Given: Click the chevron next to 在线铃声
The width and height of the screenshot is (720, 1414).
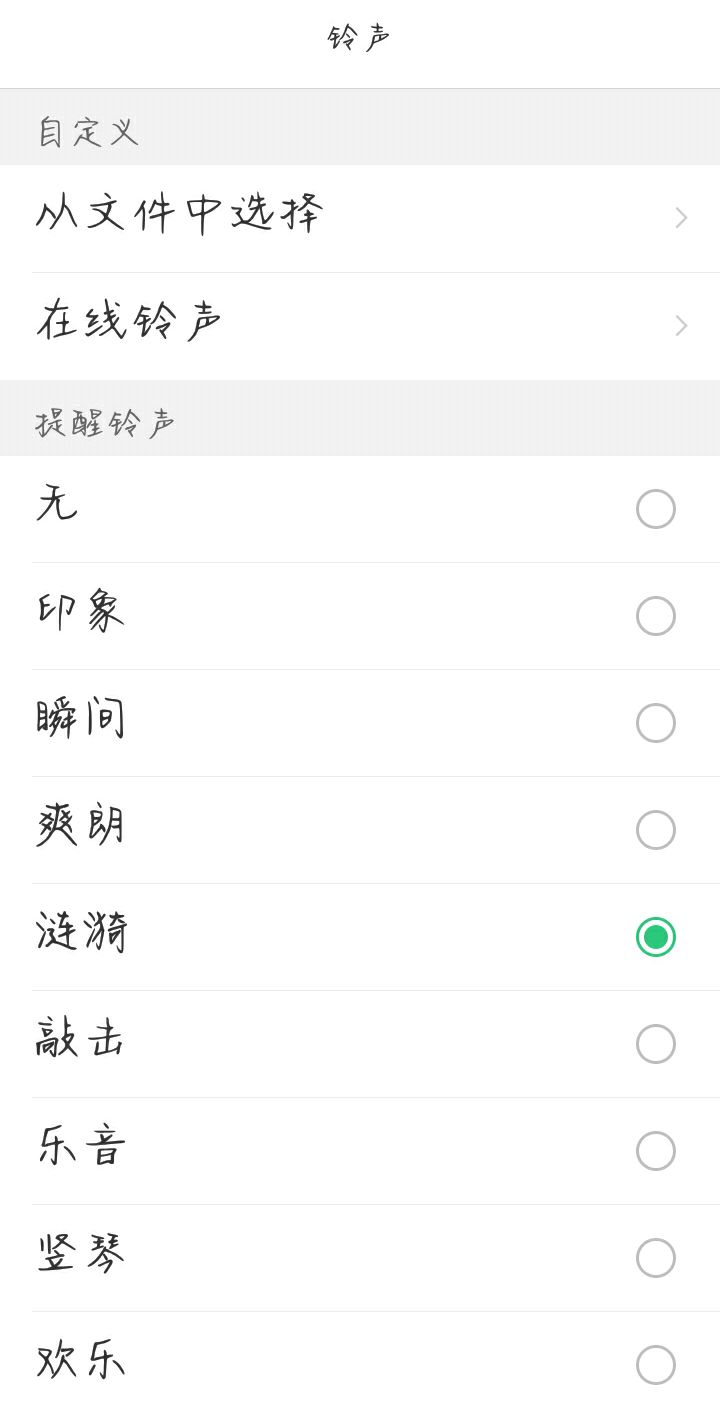Looking at the screenshot, I should coord(681,325).
